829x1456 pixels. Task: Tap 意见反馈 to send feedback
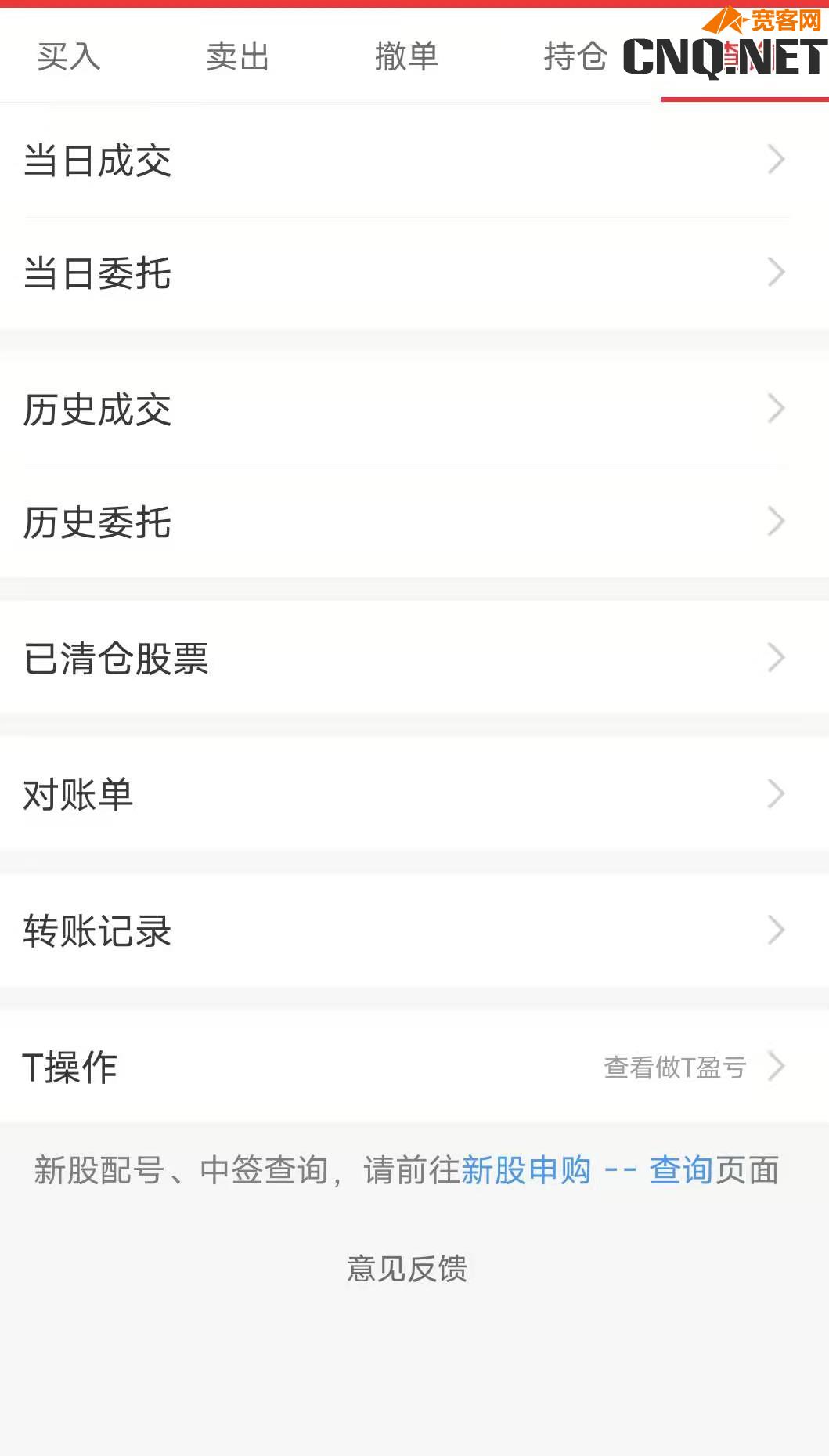click(x=407, y=1268)
